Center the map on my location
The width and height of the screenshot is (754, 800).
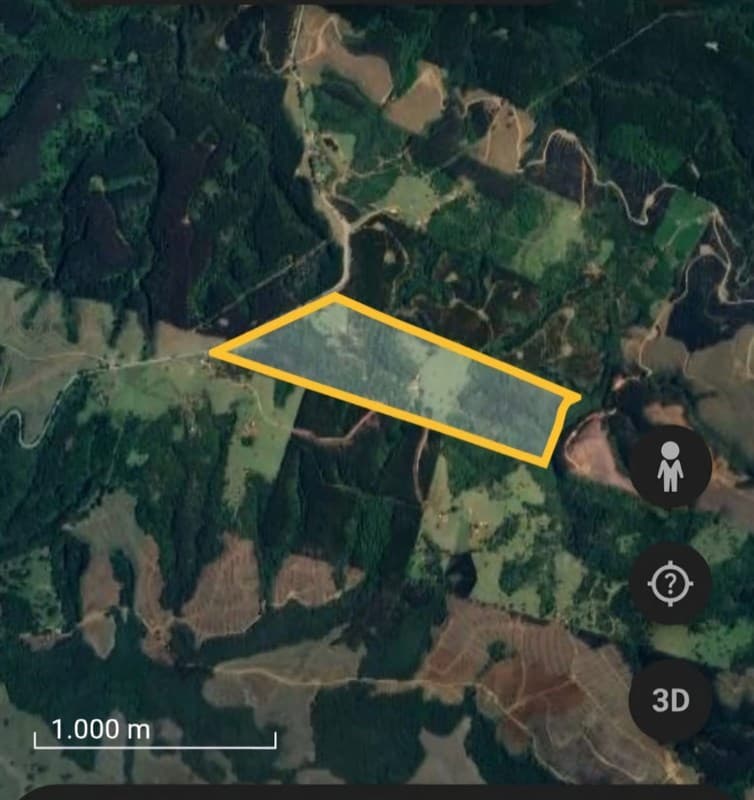[670, 584]
